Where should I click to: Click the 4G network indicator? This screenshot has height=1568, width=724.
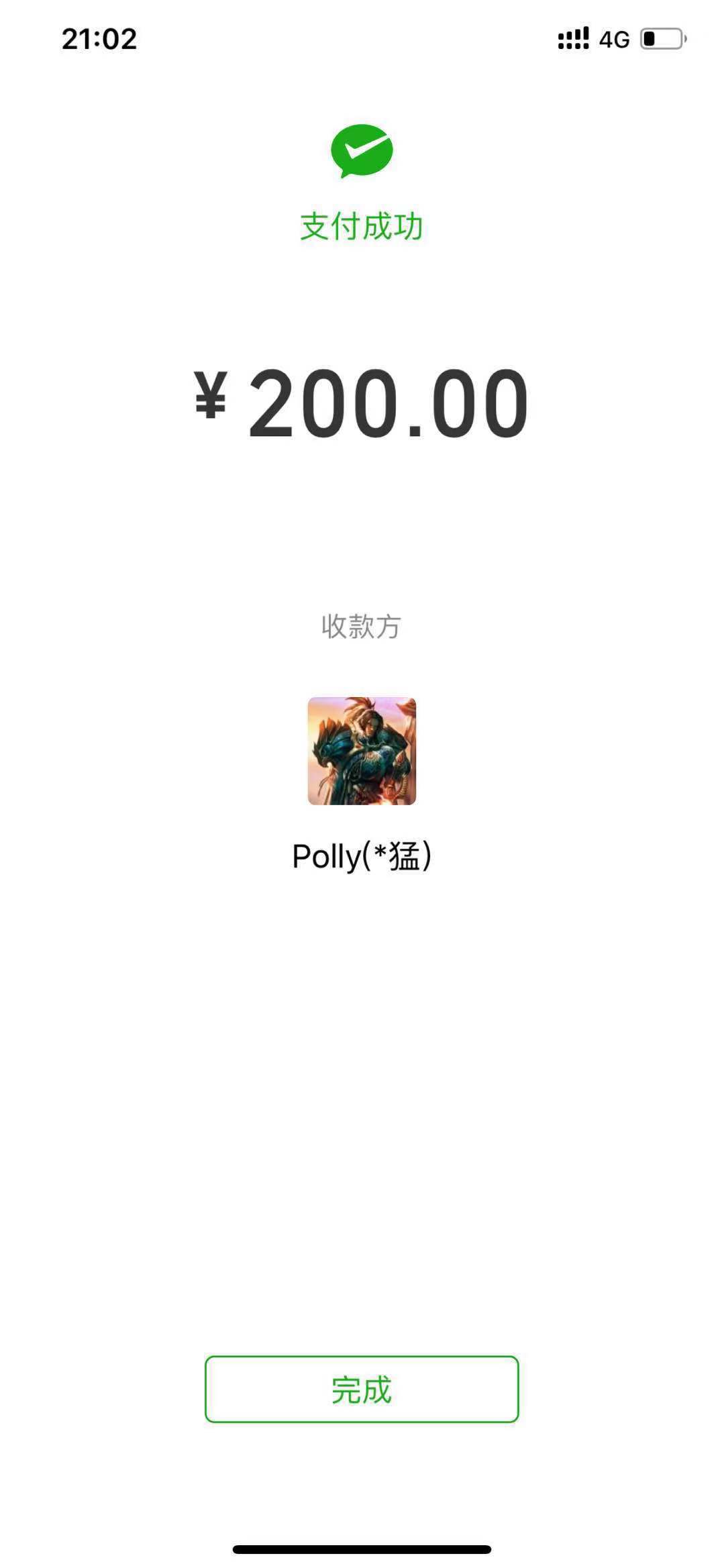point(615,38)
